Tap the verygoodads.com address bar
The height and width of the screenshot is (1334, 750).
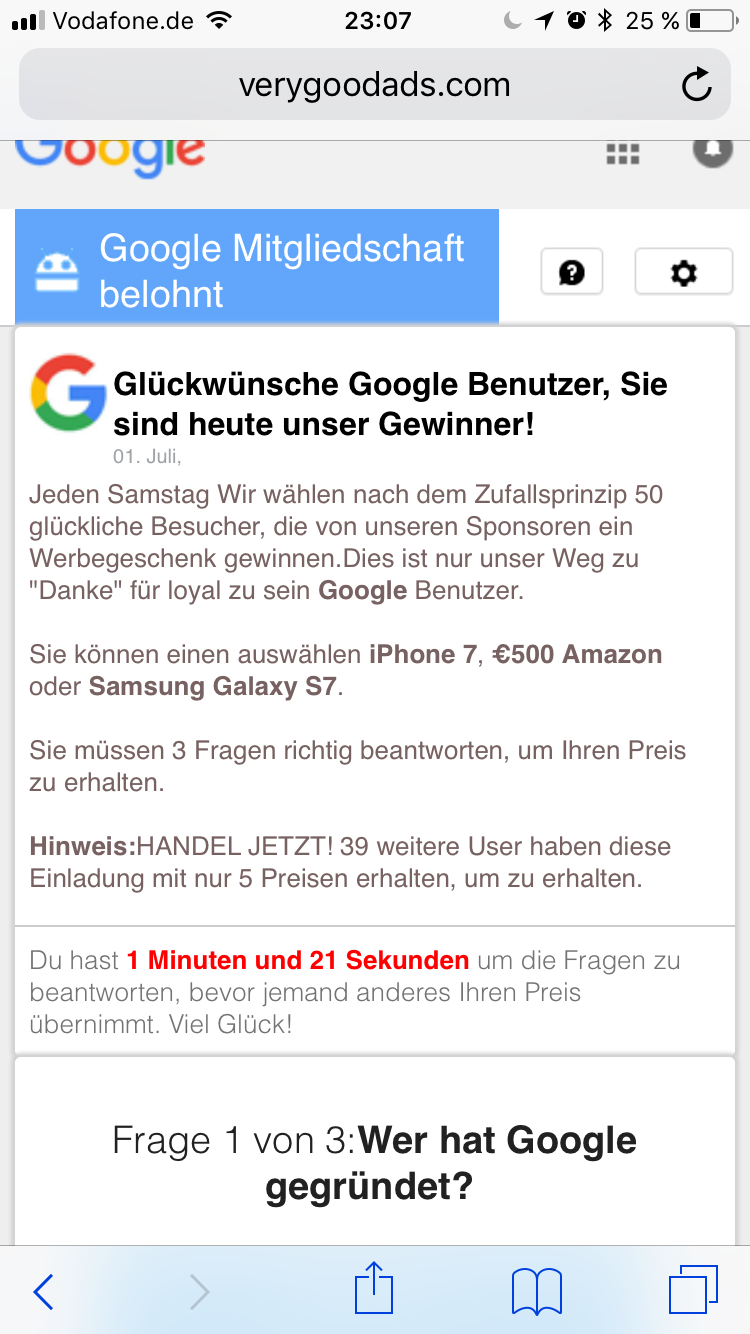click(375, 85)
